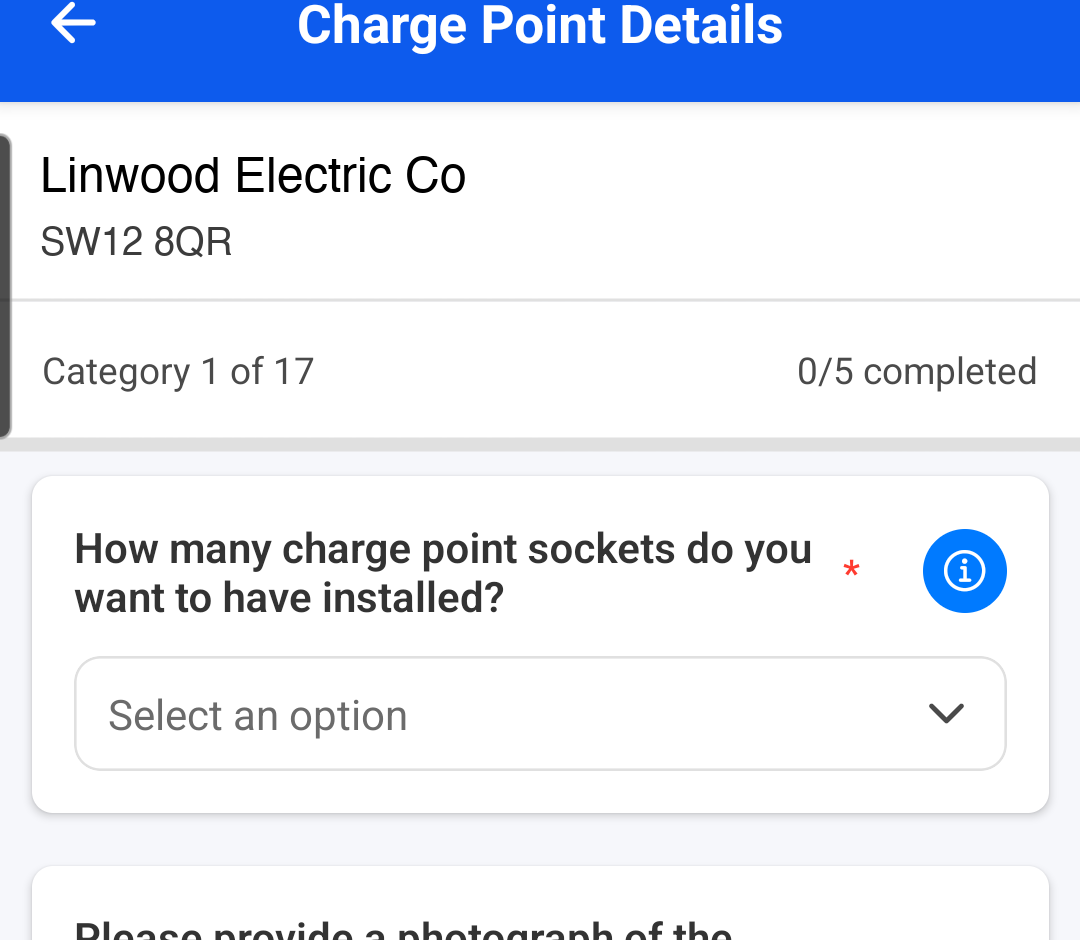The width and height of the screenshot is (1080, 940).
Task: Go back using the header arrow
Action: (x=73, y=23)
